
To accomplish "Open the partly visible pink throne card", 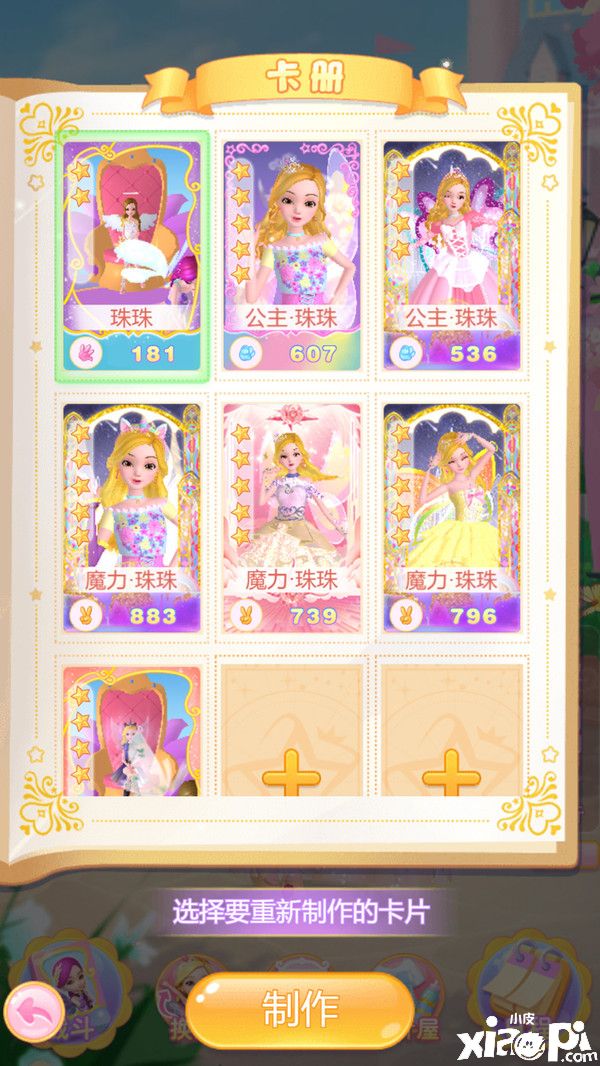I will tap(132, 730).
